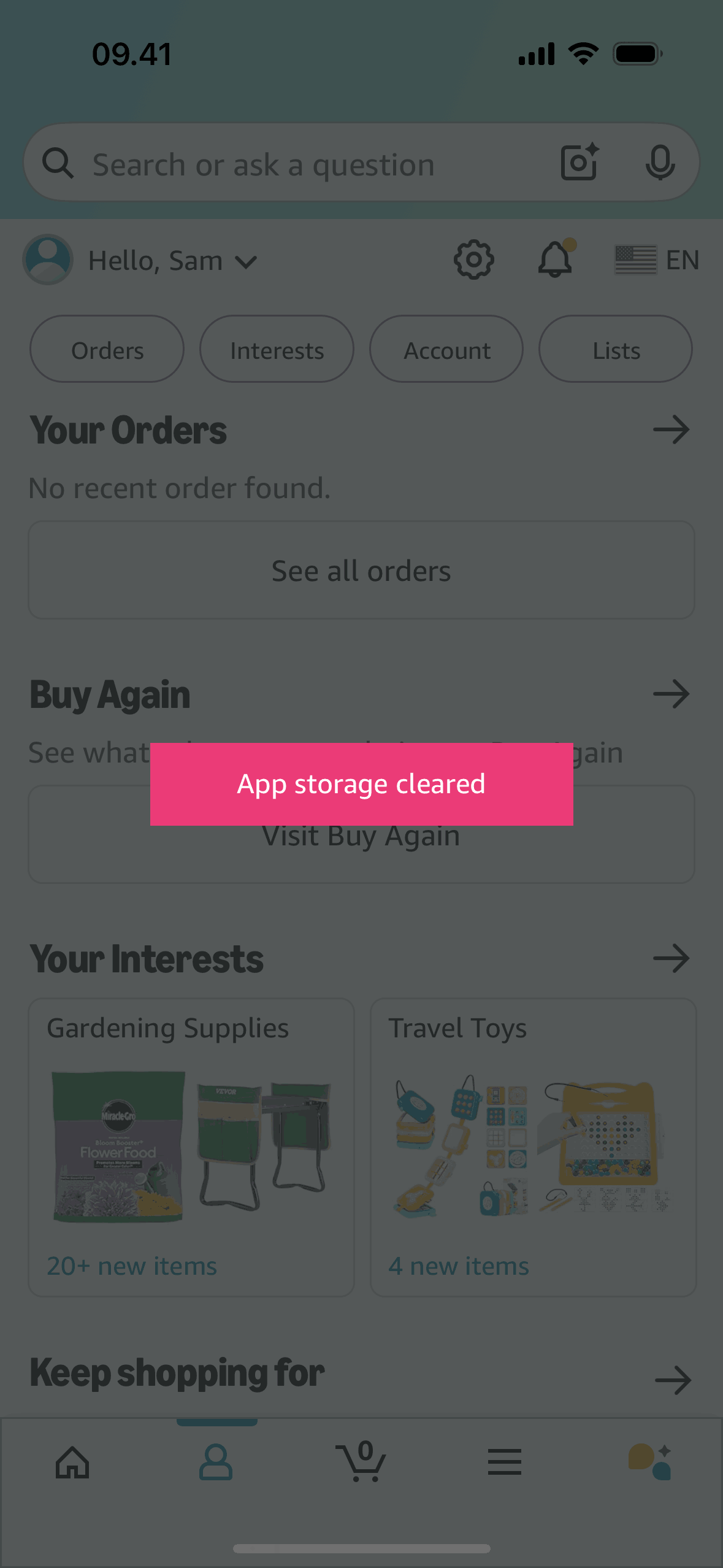The width and height of the screenshot is (723, 1568).
Task: Open Your Interests arrow
Action: [x=671, y=958]
